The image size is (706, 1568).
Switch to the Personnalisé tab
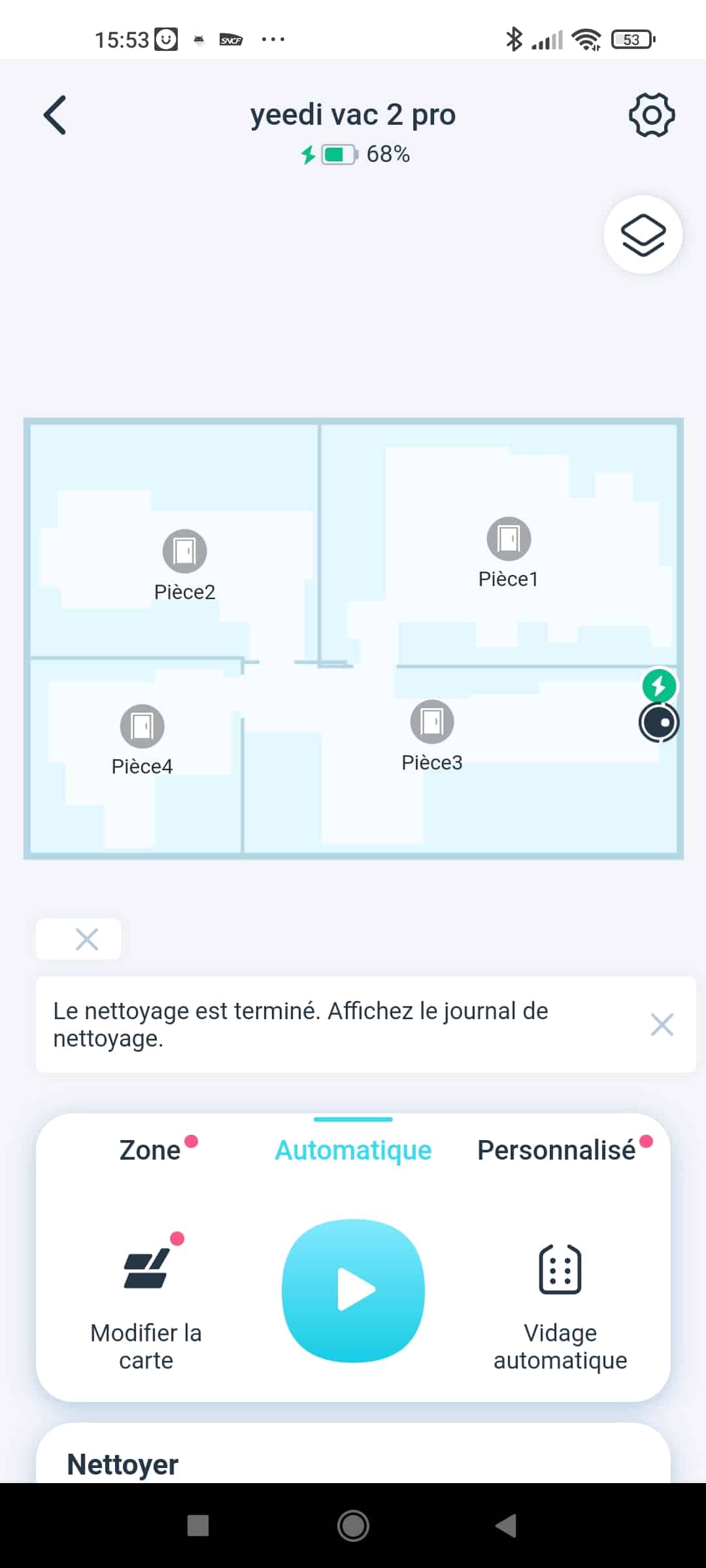(556, 1150)
